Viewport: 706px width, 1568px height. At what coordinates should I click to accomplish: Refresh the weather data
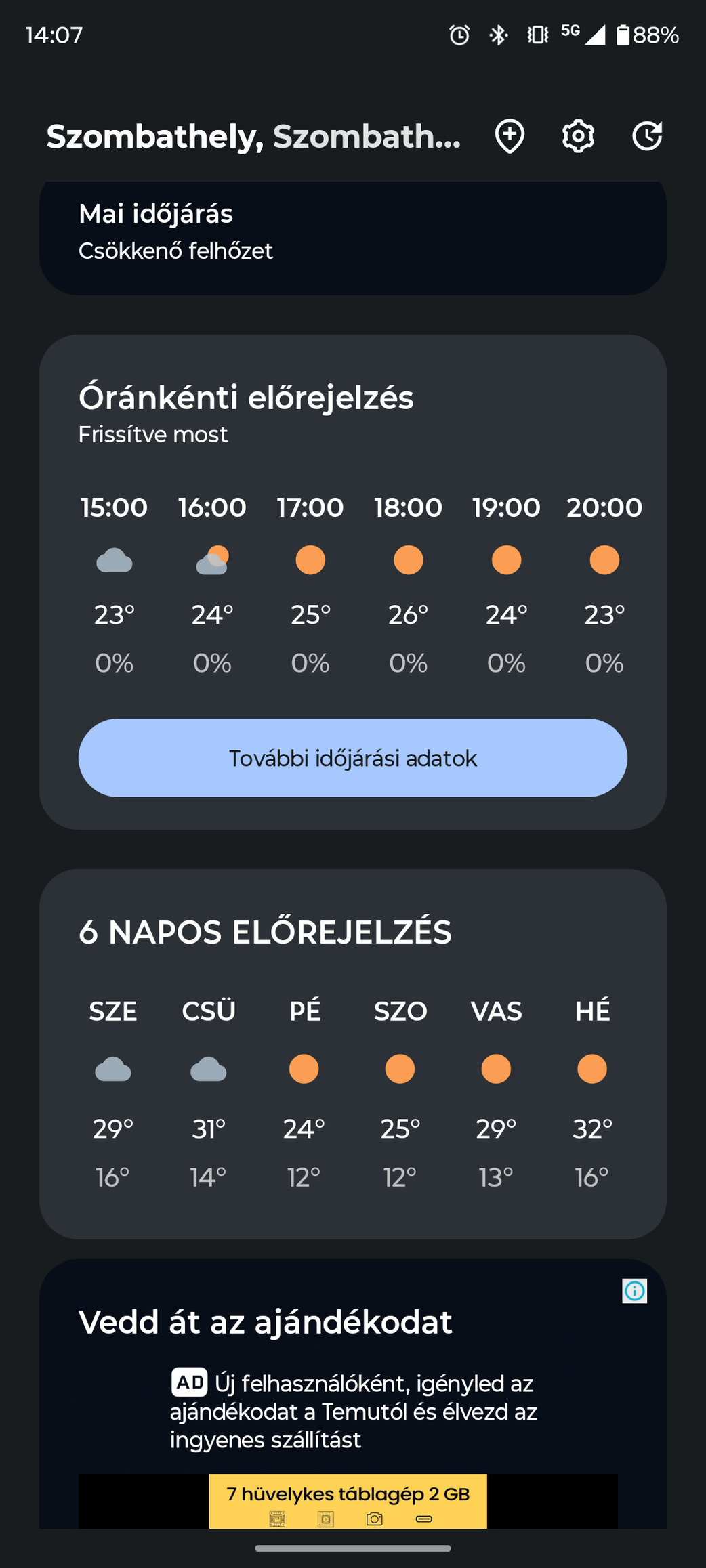click(x=647, y=136)
